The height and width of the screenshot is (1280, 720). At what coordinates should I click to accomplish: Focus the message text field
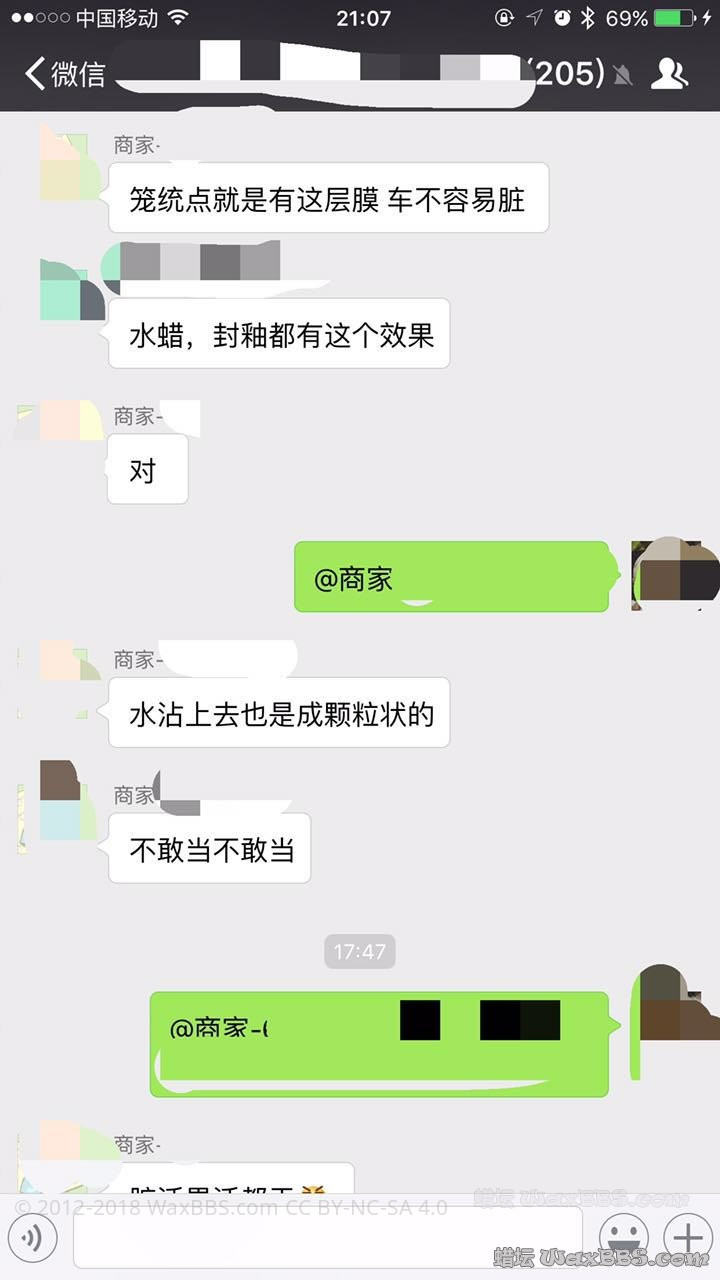click(x=327, y=1239)
